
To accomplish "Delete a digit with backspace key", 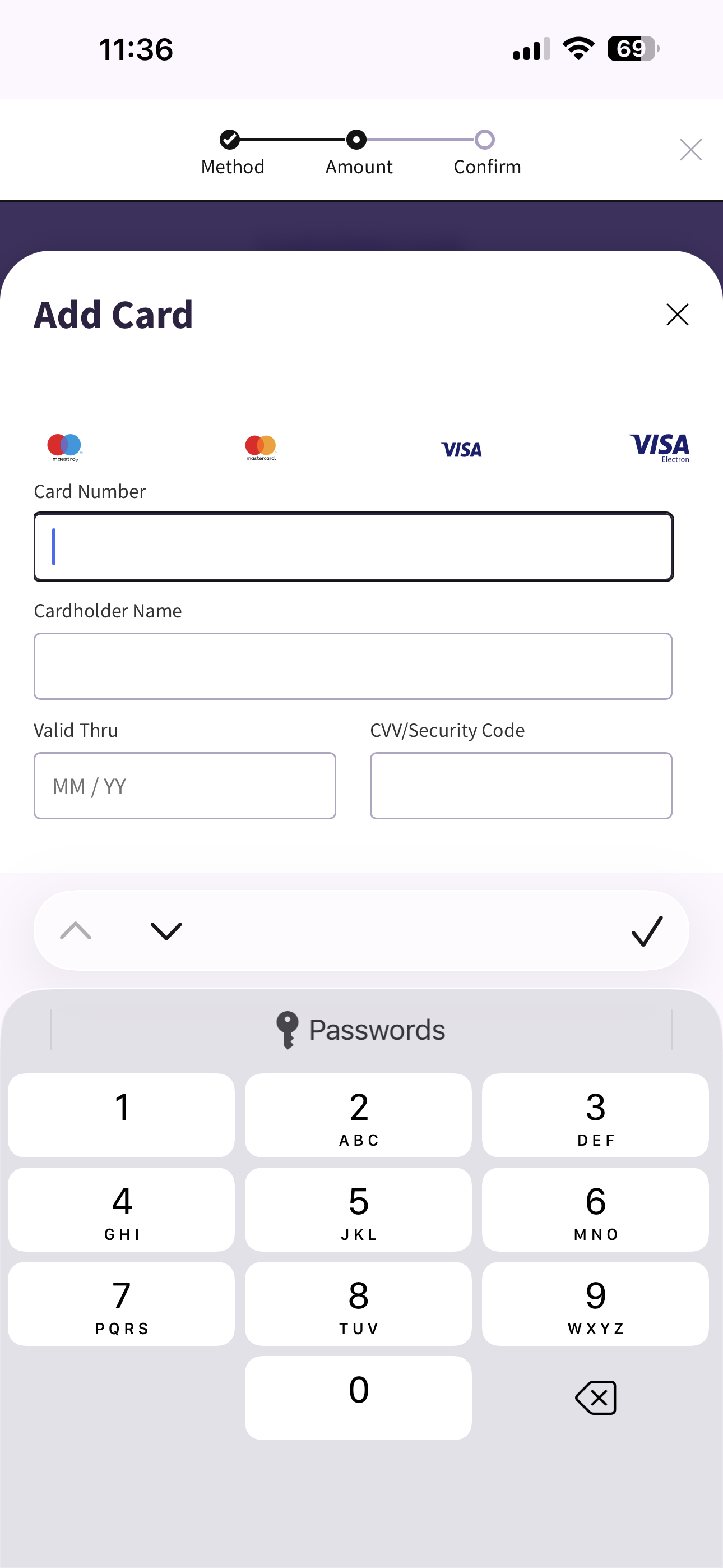I will [x=595, y=1398].
